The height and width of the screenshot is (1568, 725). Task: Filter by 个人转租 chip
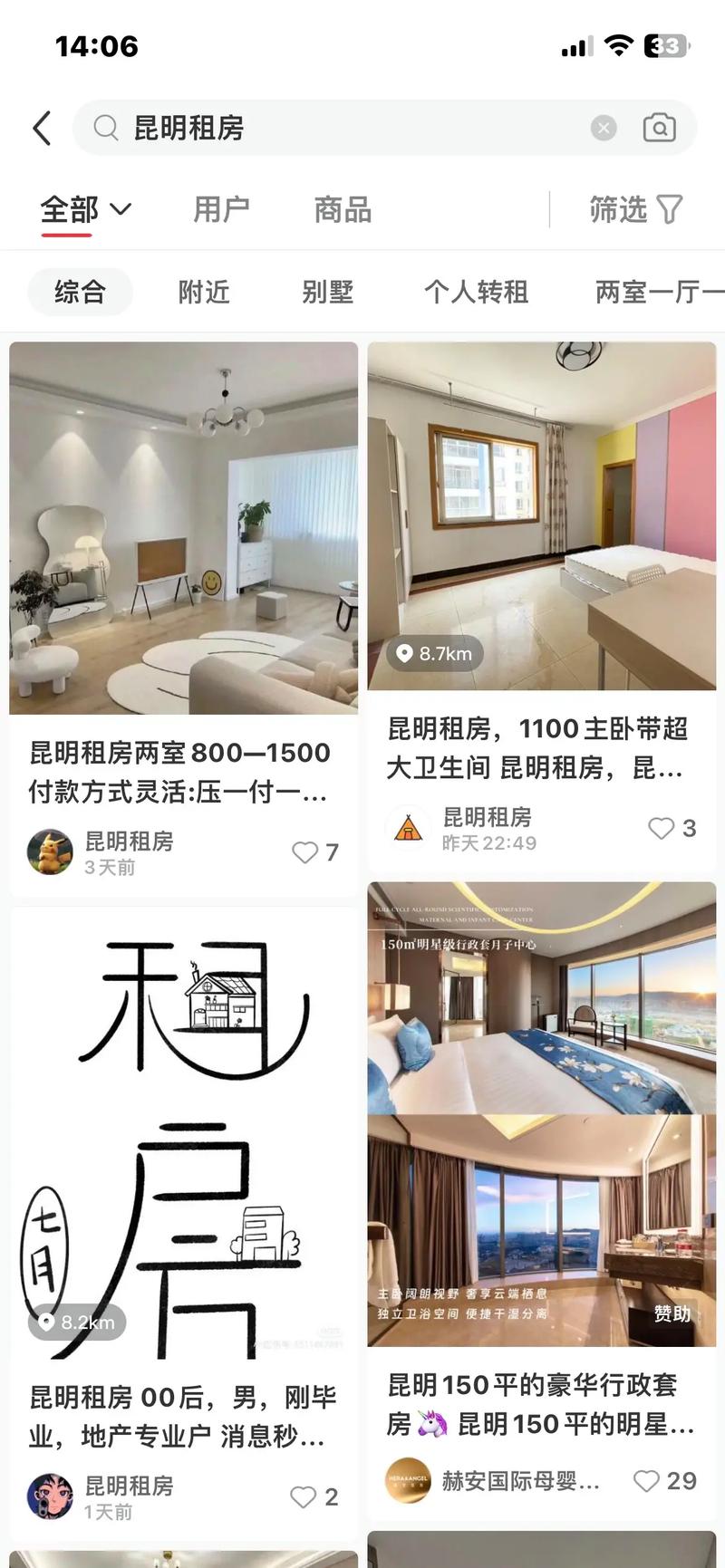(x=476, y=292)
